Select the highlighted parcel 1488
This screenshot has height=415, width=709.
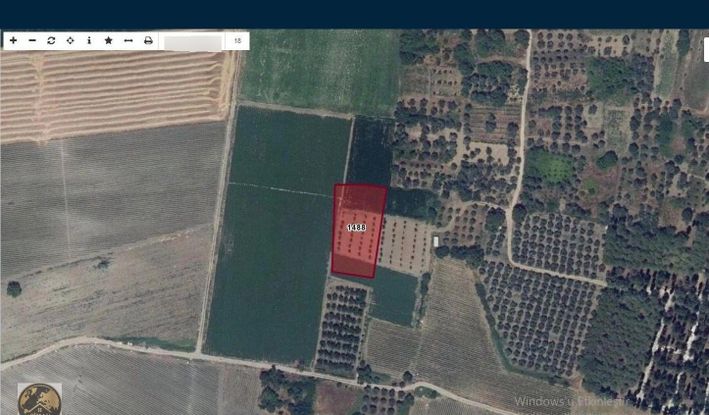(358, 230)
